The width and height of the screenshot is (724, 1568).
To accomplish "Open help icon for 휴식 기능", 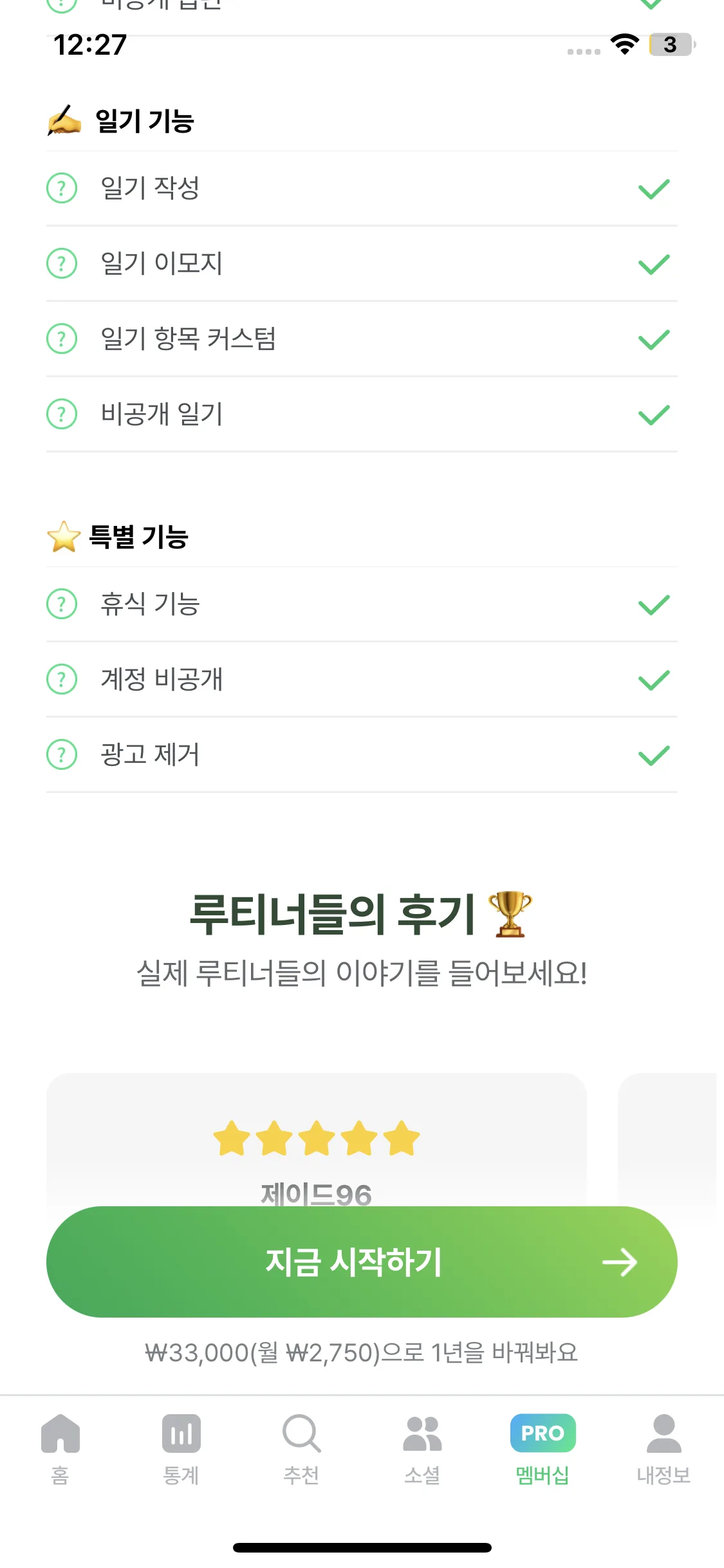I will 62,604.
